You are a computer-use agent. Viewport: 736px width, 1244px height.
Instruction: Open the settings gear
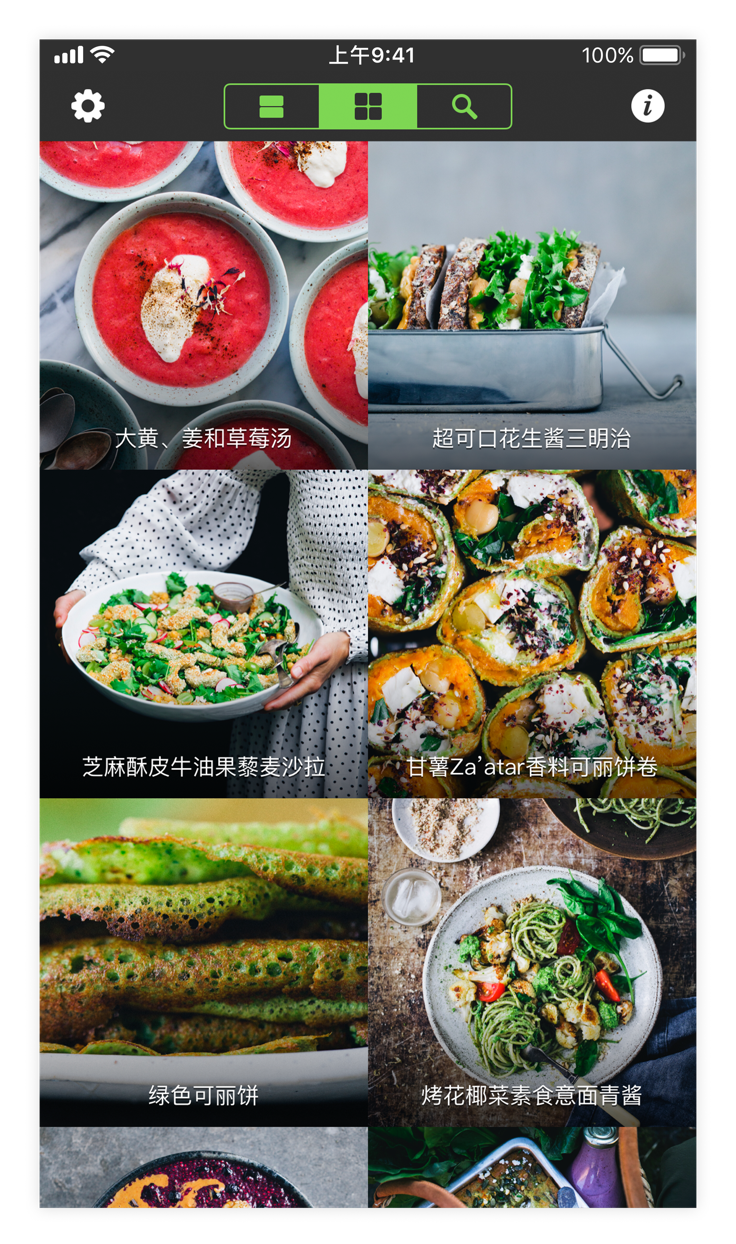[88, 106]
